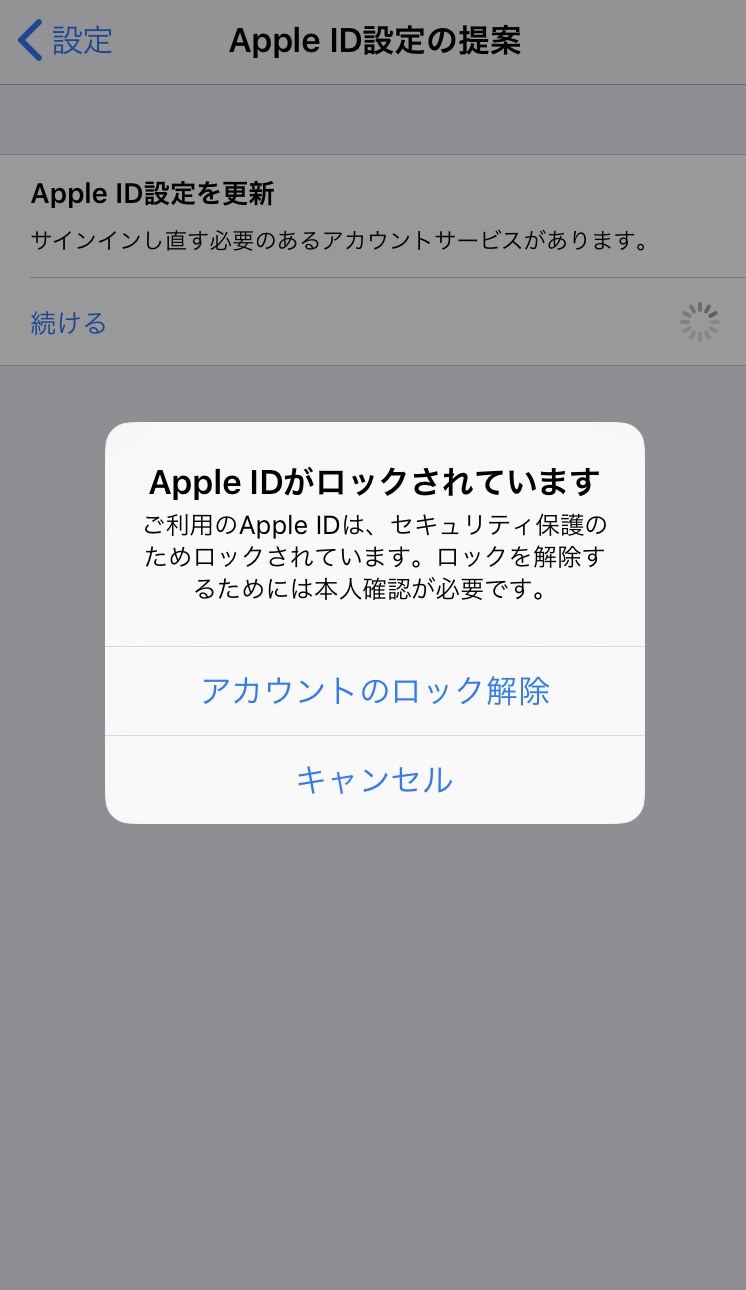Screen dimensions: 746x1290
Task: Go back to 設定
Action: (66, 41)
